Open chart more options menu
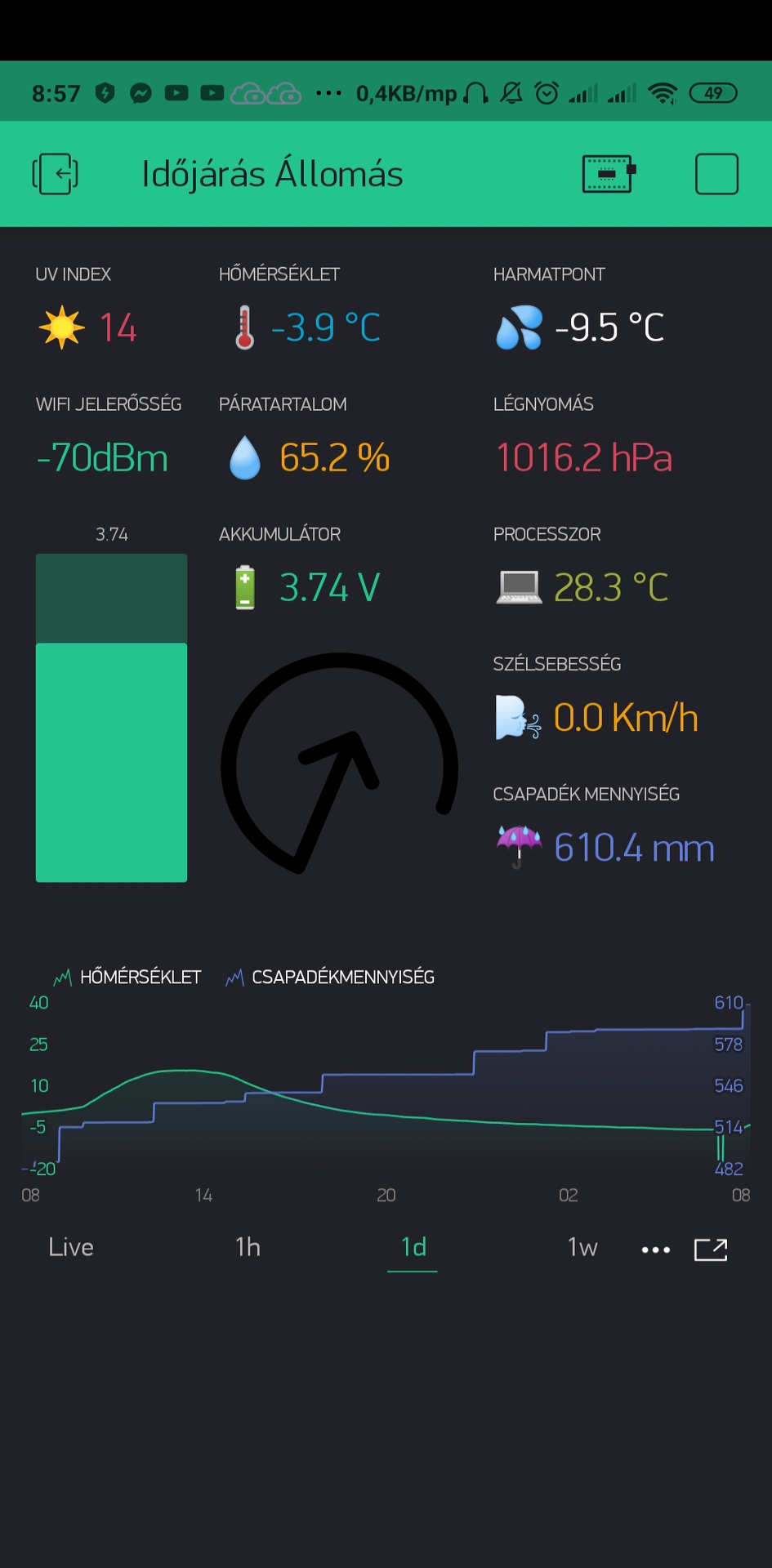Screen dimensions: 772x1568 click(655, 1249)
